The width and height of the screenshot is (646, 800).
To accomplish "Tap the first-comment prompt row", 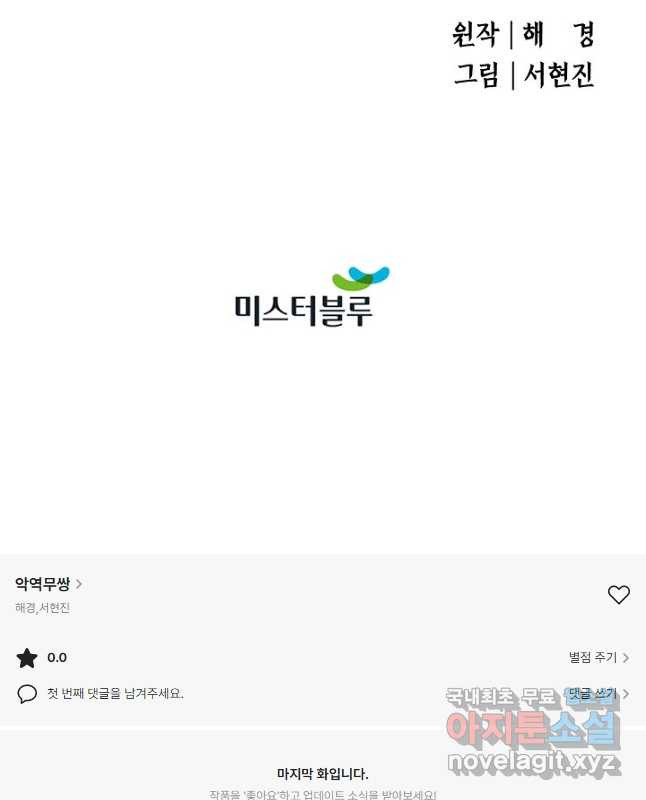I will point(114,693).
